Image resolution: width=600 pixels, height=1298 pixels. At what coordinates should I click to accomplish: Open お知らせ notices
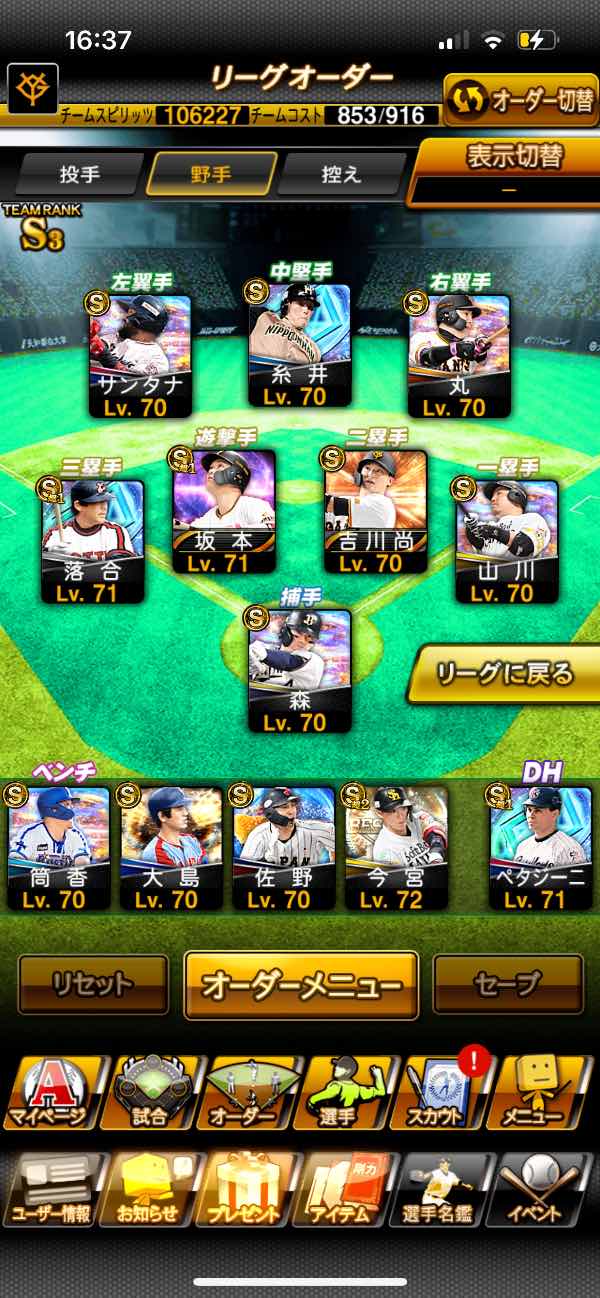(148, 1190)
